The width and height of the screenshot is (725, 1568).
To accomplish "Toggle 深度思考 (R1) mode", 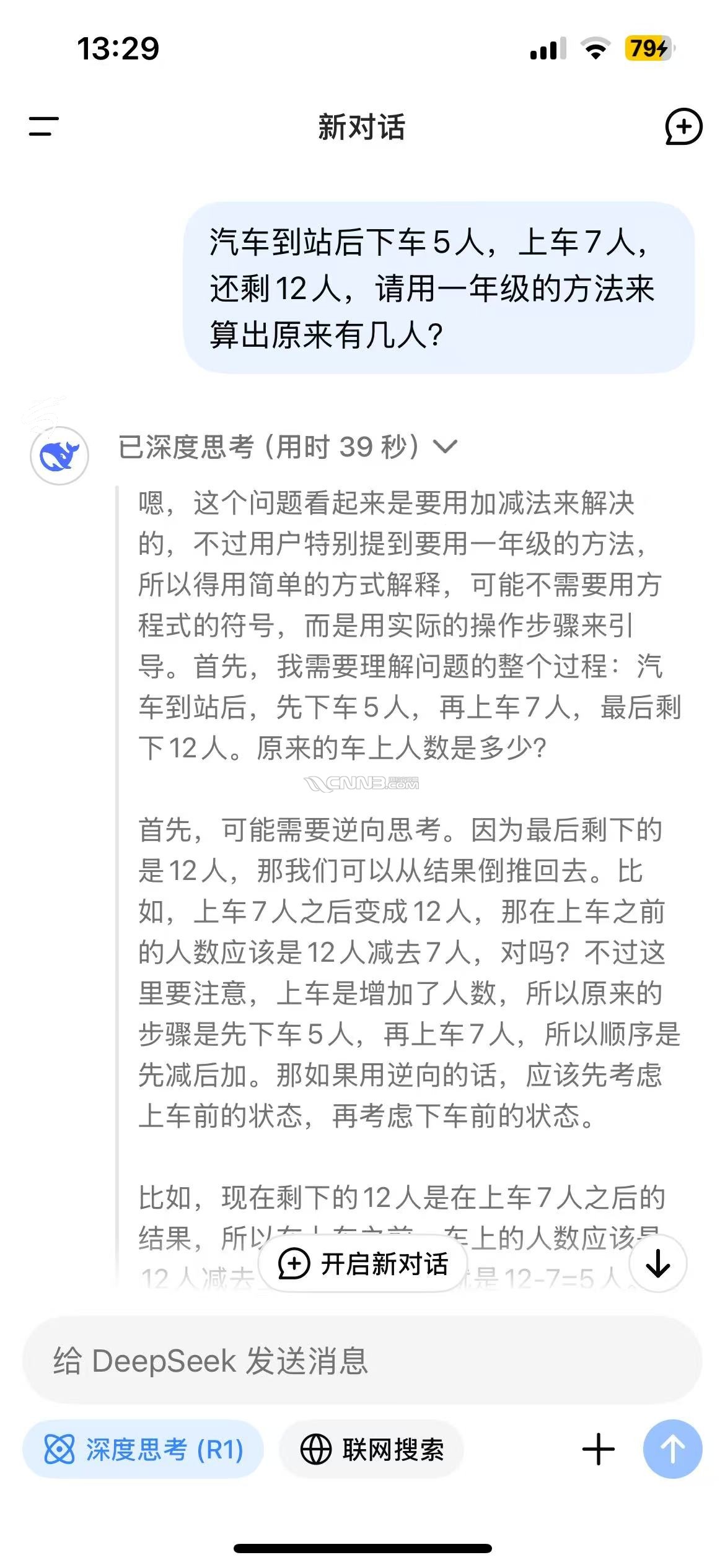I will tap(144, 1450).
